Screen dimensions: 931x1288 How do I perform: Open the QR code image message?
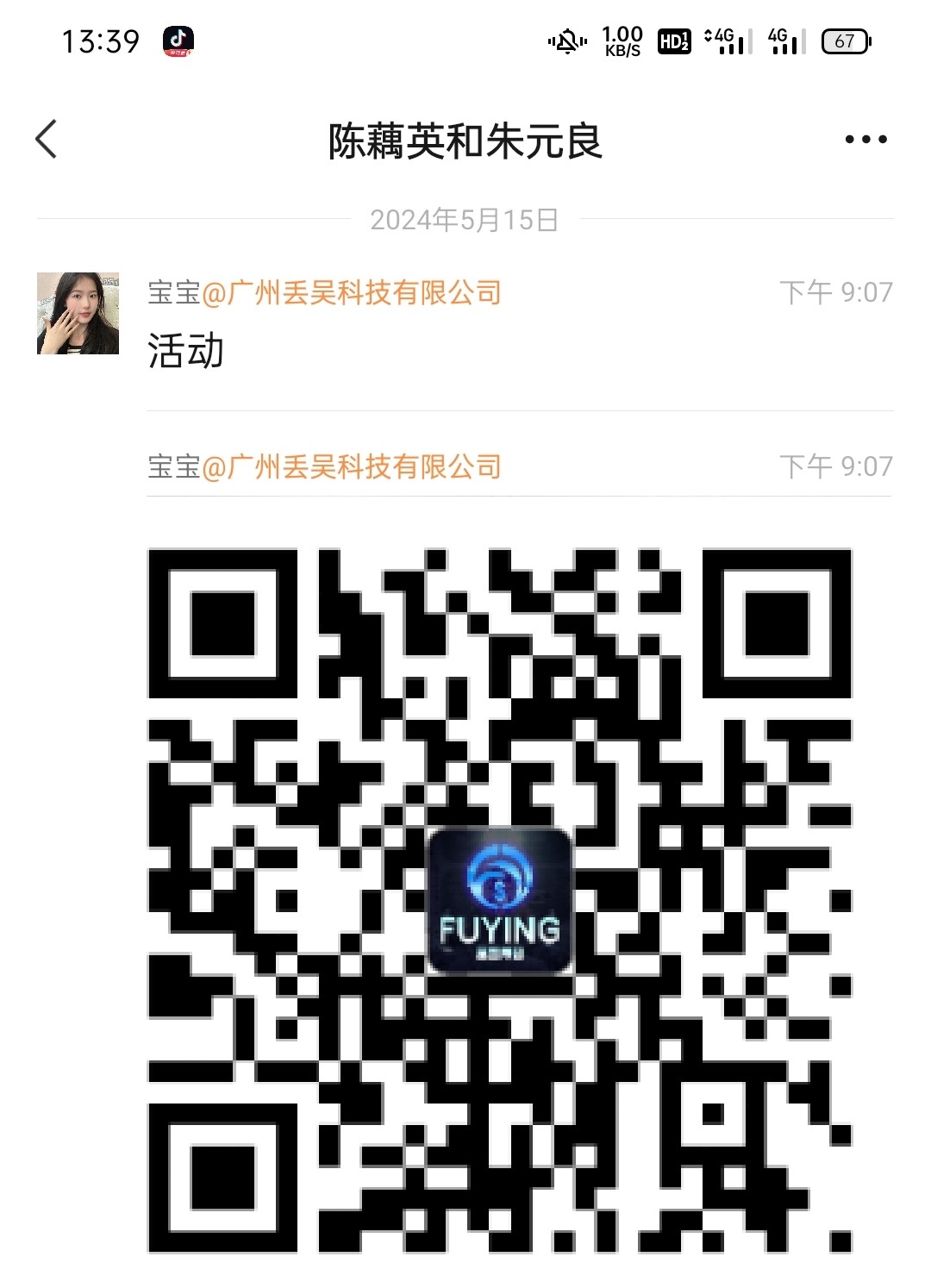(500, 900)
